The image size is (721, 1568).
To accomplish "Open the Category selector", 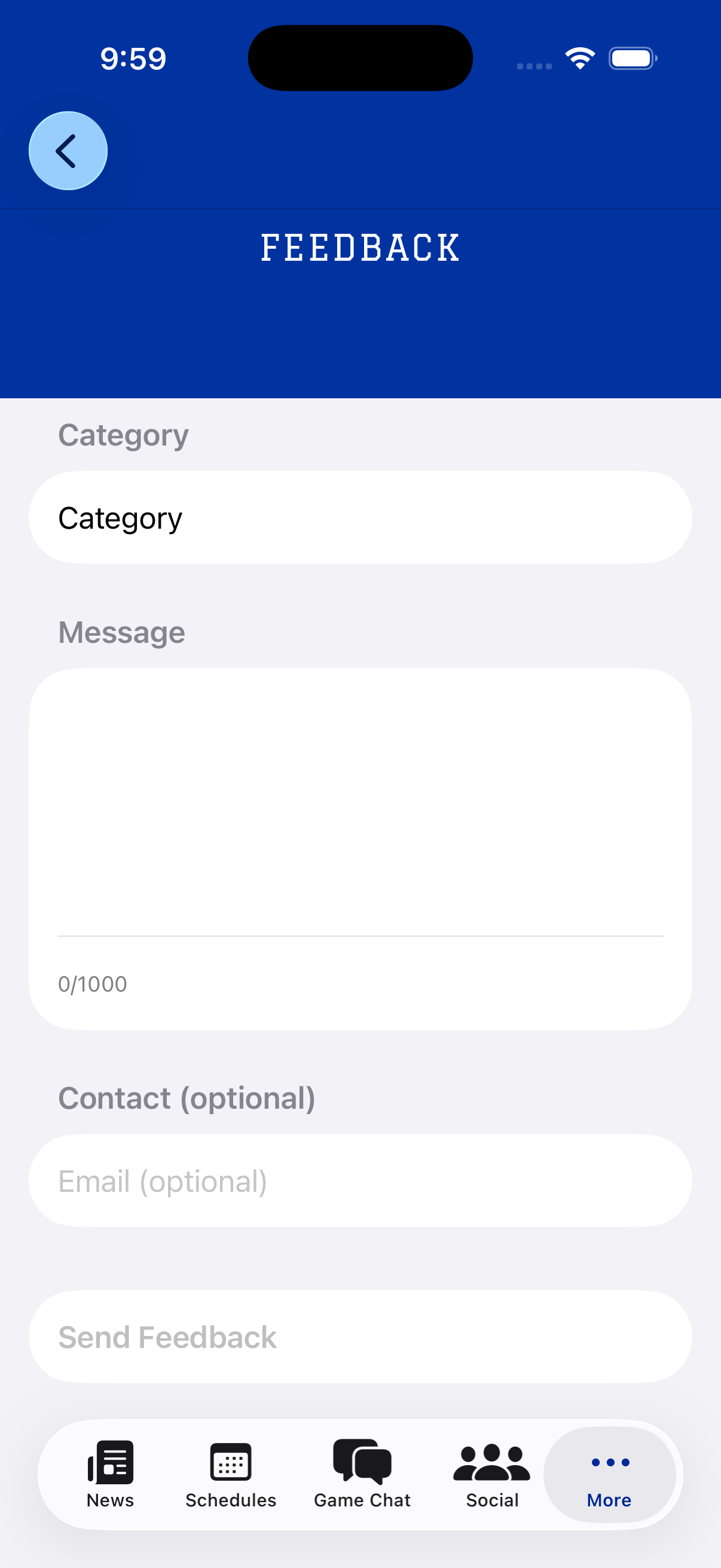I will tap(360, 517).
